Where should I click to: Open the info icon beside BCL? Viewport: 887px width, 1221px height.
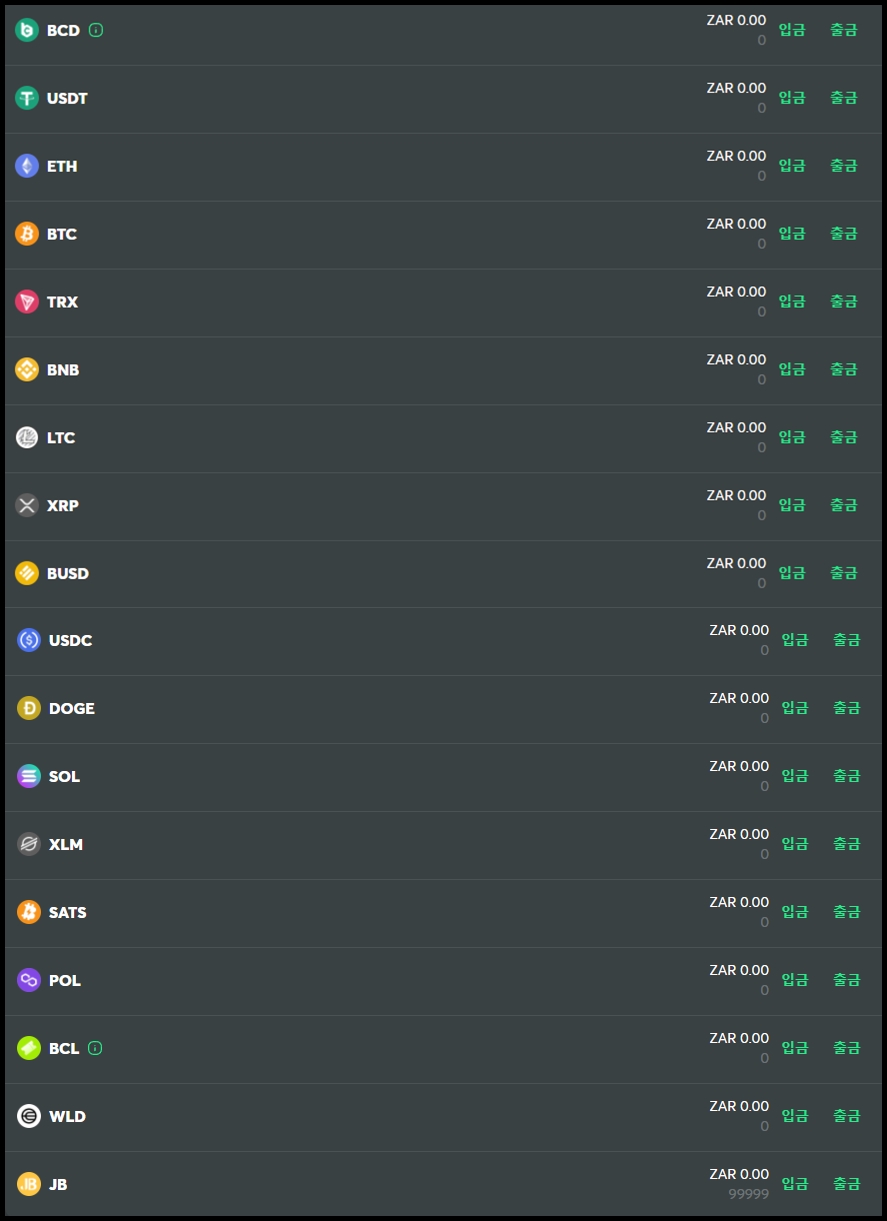click(x=95, y=1048)
